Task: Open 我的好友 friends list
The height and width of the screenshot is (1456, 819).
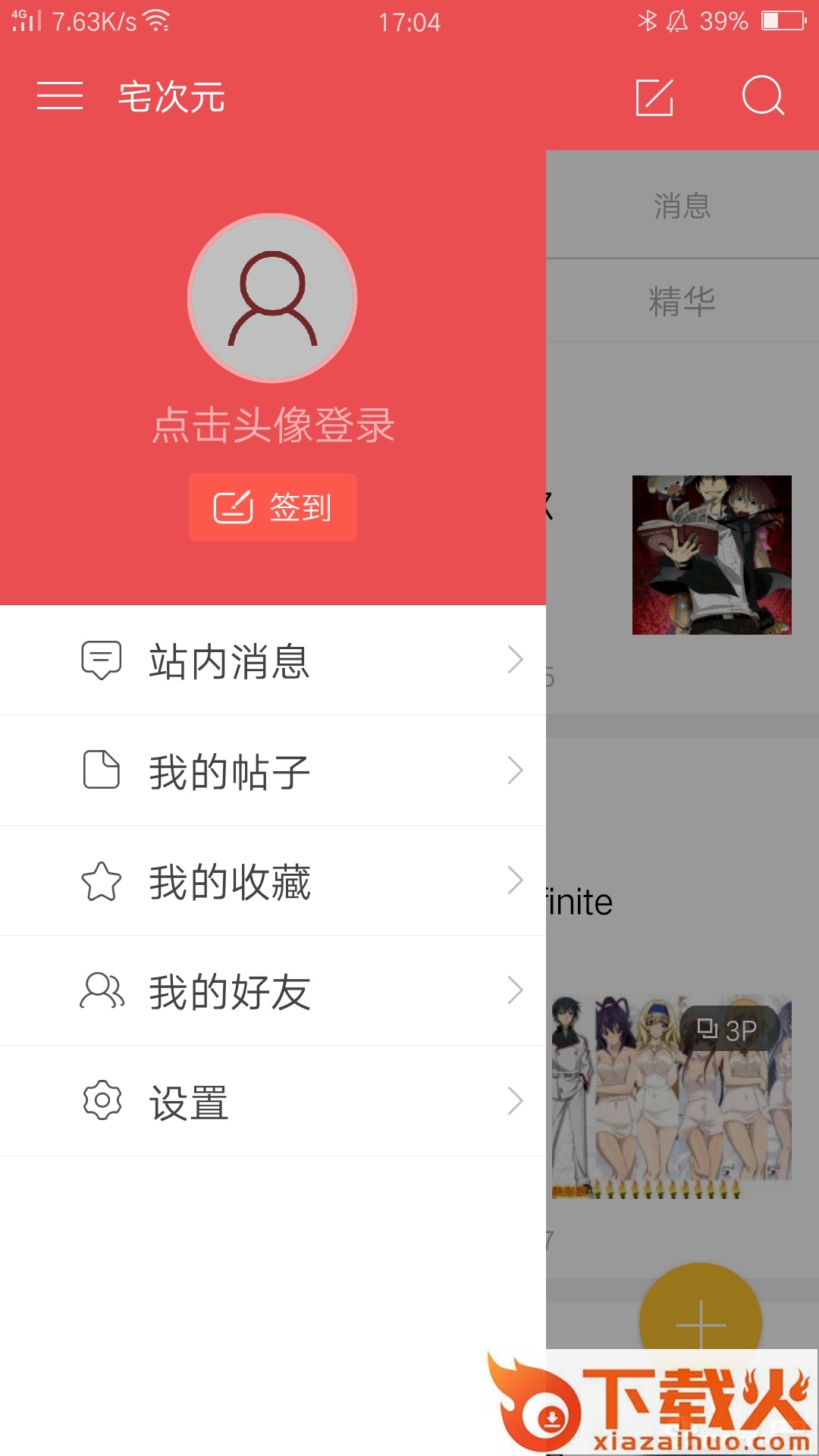Action: point(273,991)
